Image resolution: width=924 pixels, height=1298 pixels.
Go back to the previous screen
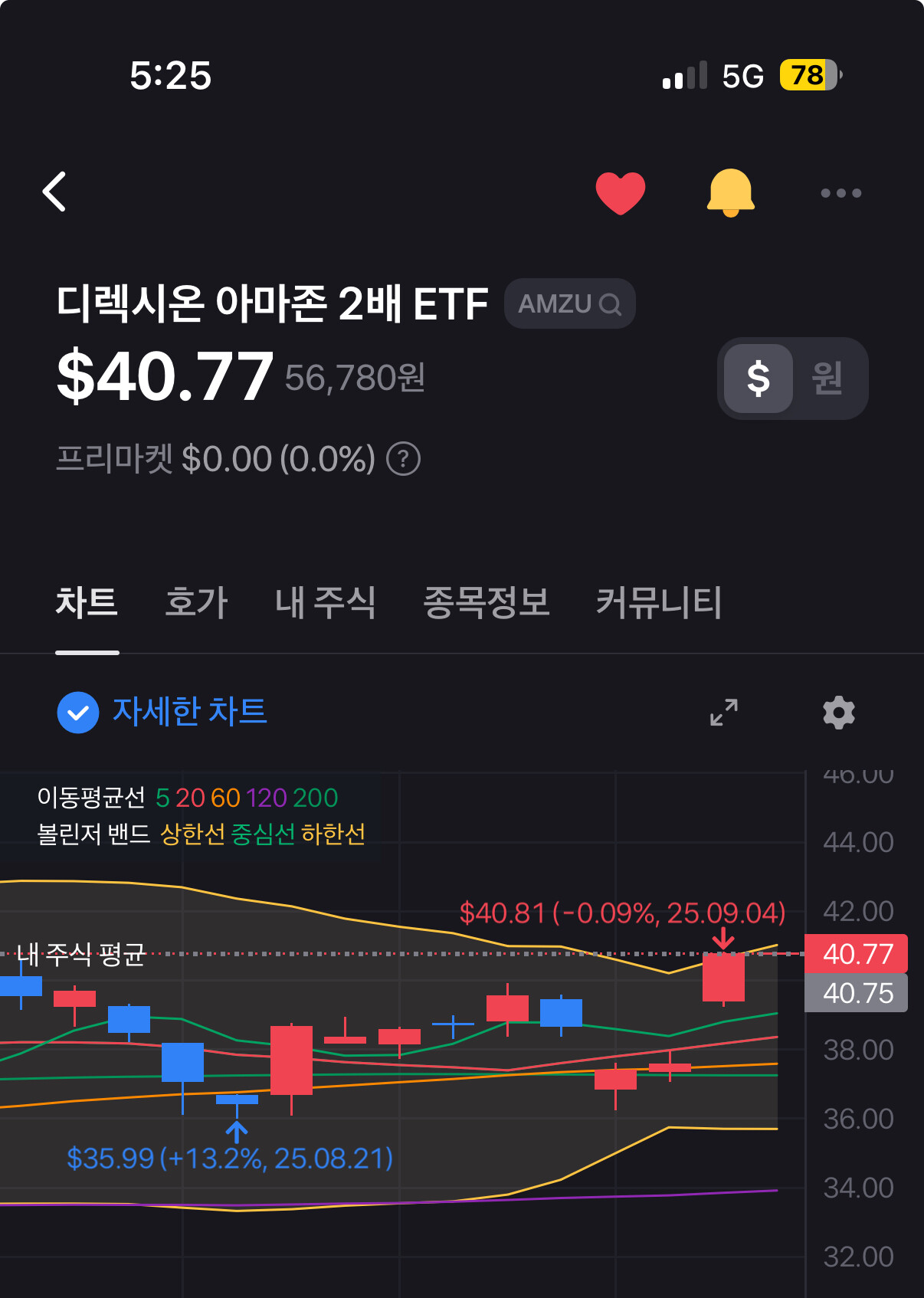click(x=54, y=192)
